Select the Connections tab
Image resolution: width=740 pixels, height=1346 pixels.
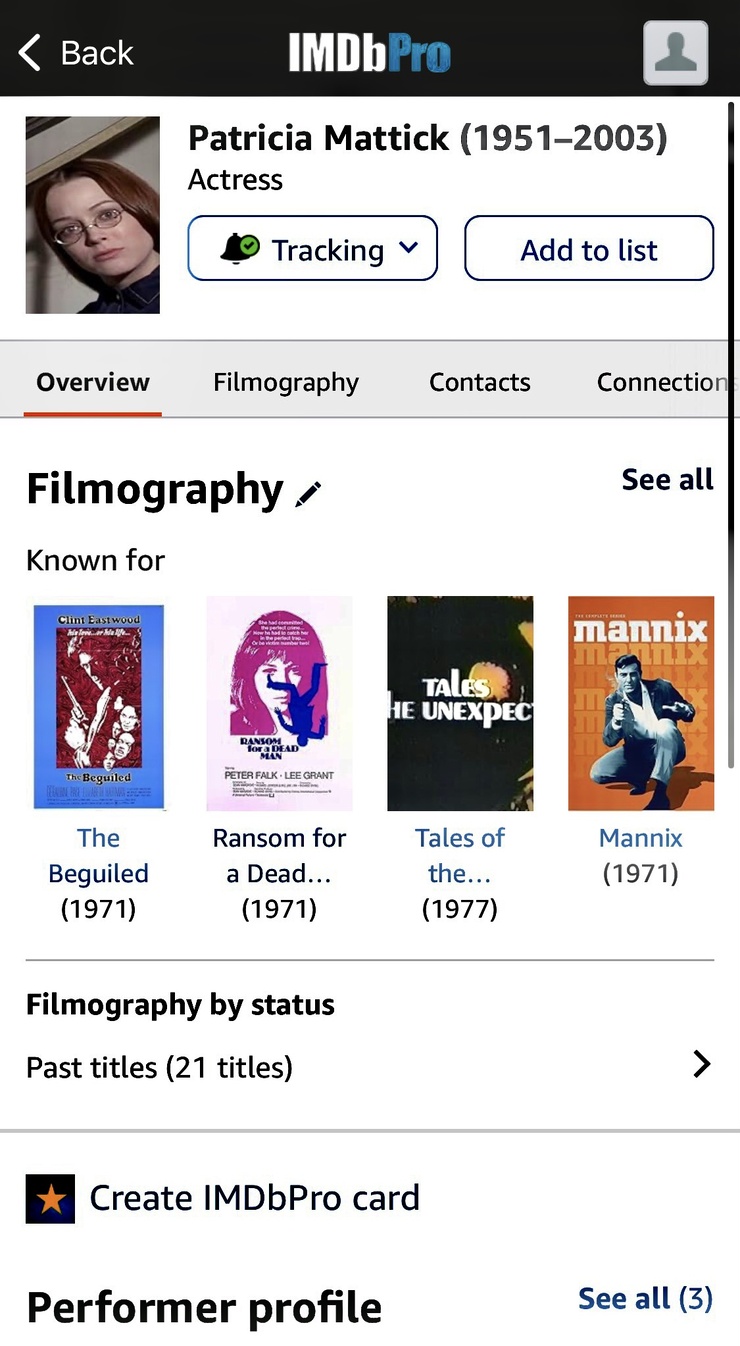pos(663,381)
